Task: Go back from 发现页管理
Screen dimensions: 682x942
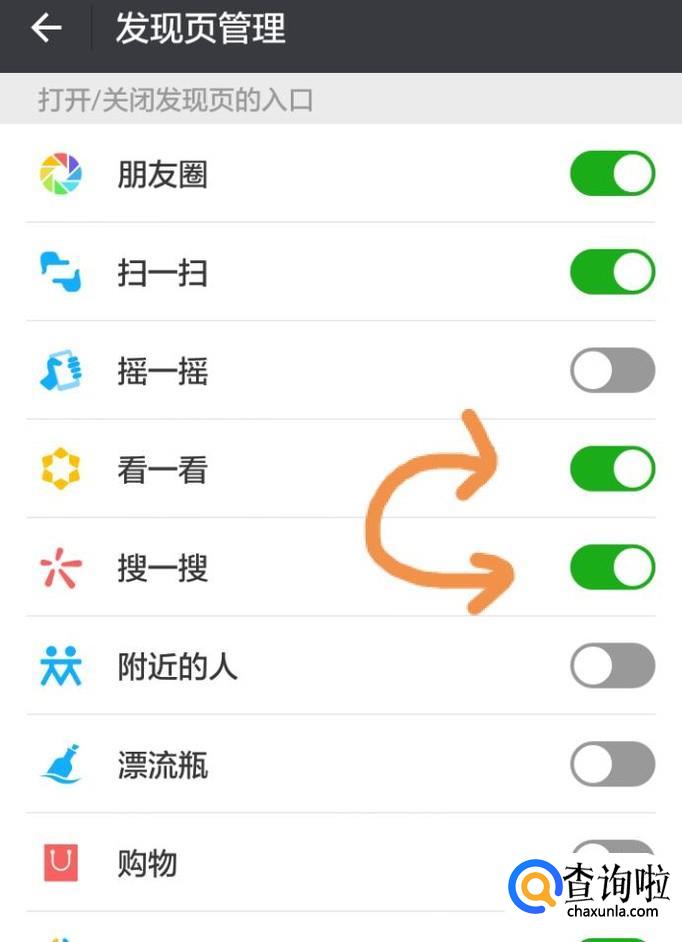Action: point(46,28)
